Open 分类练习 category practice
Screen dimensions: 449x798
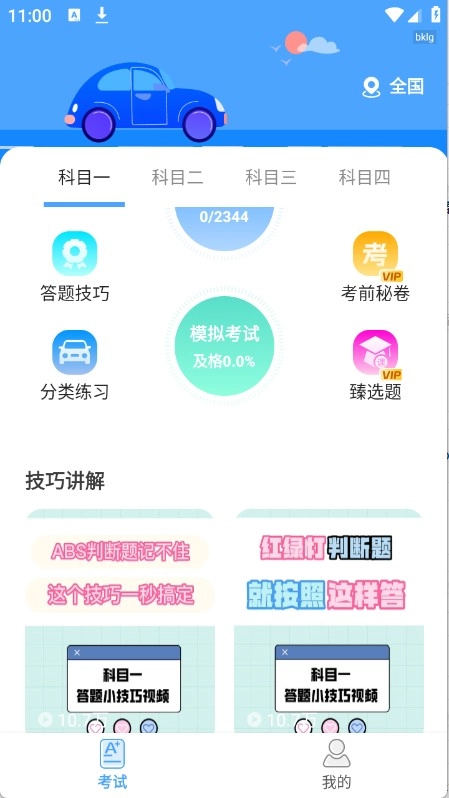pos(75,365)
